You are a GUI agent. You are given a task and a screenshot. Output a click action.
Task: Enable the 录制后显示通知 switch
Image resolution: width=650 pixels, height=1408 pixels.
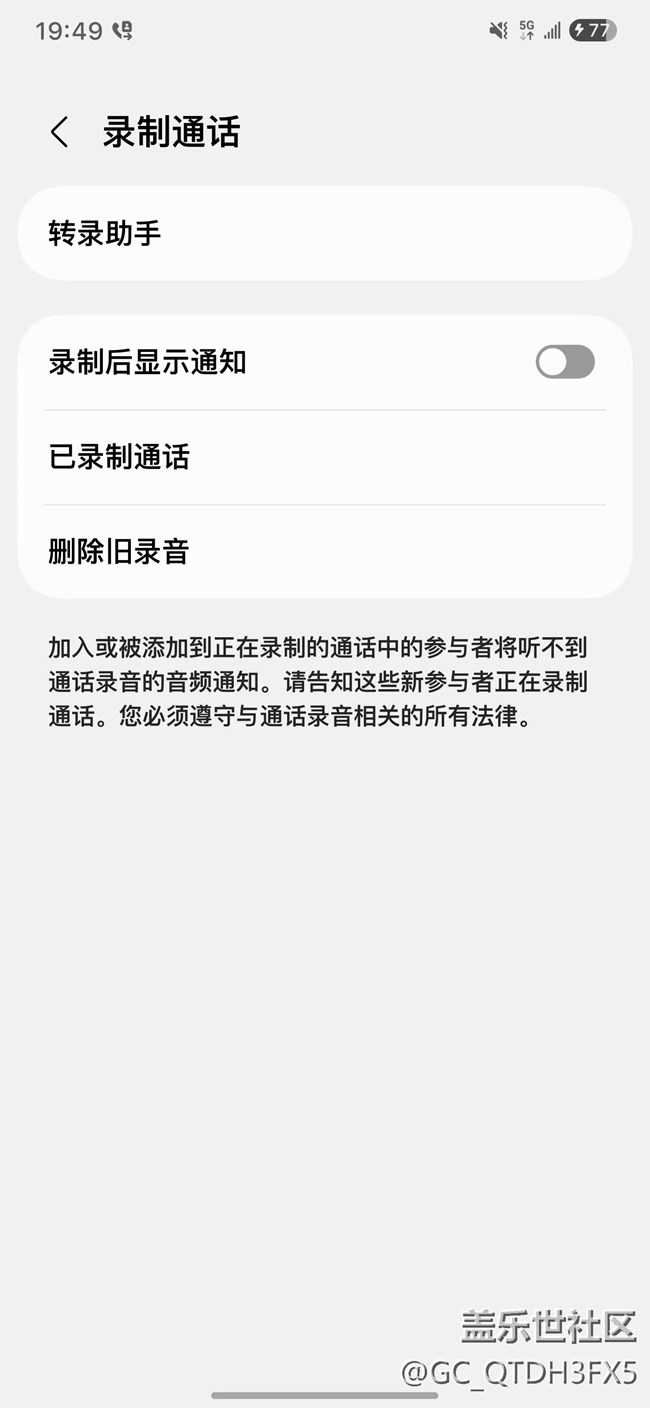click(565, 362)
